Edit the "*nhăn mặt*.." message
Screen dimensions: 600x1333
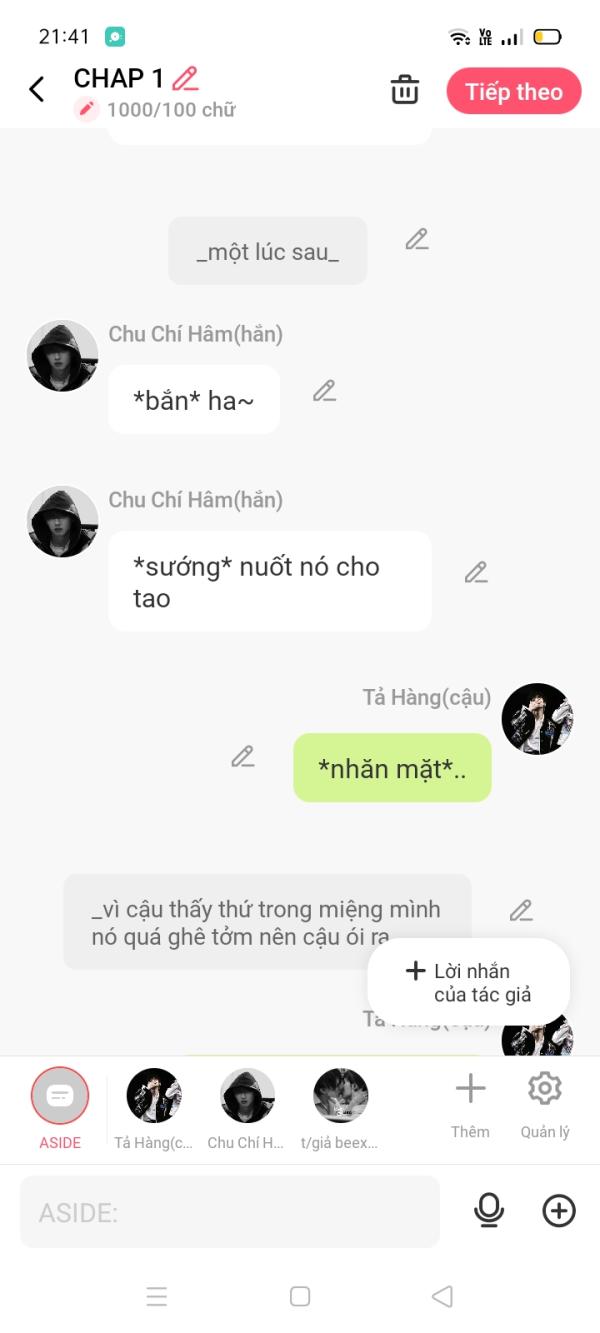click(x=243, y=757)
